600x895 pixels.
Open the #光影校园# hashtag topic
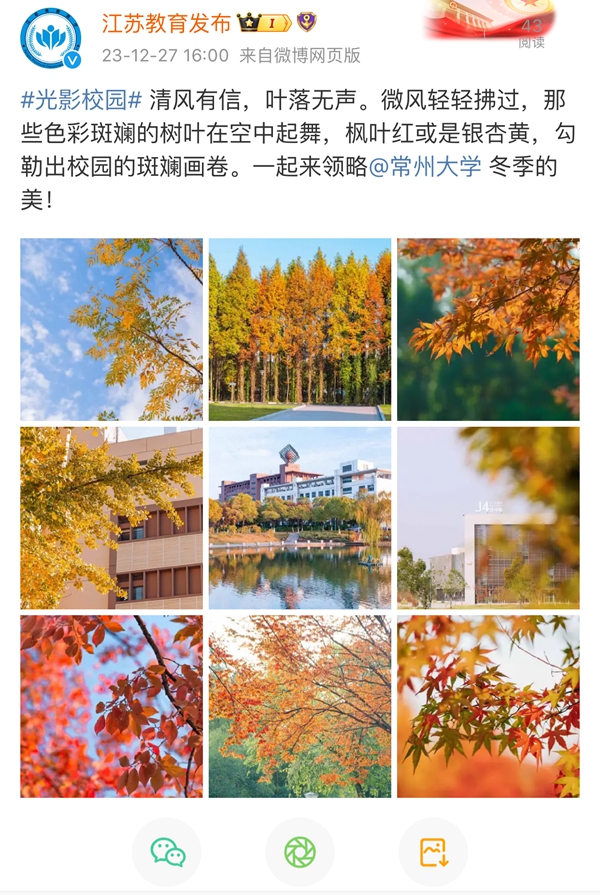[x=82, y=100]
